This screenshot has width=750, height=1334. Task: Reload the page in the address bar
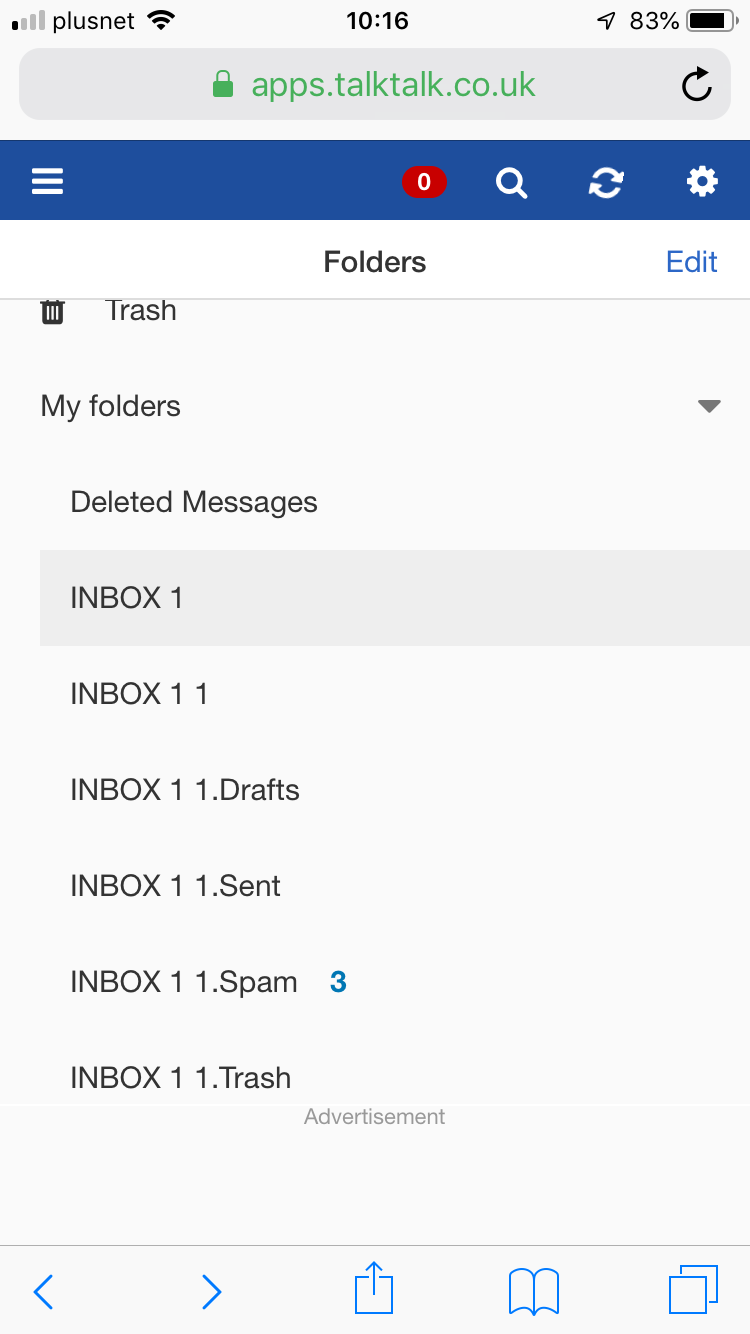click(696, 85)
